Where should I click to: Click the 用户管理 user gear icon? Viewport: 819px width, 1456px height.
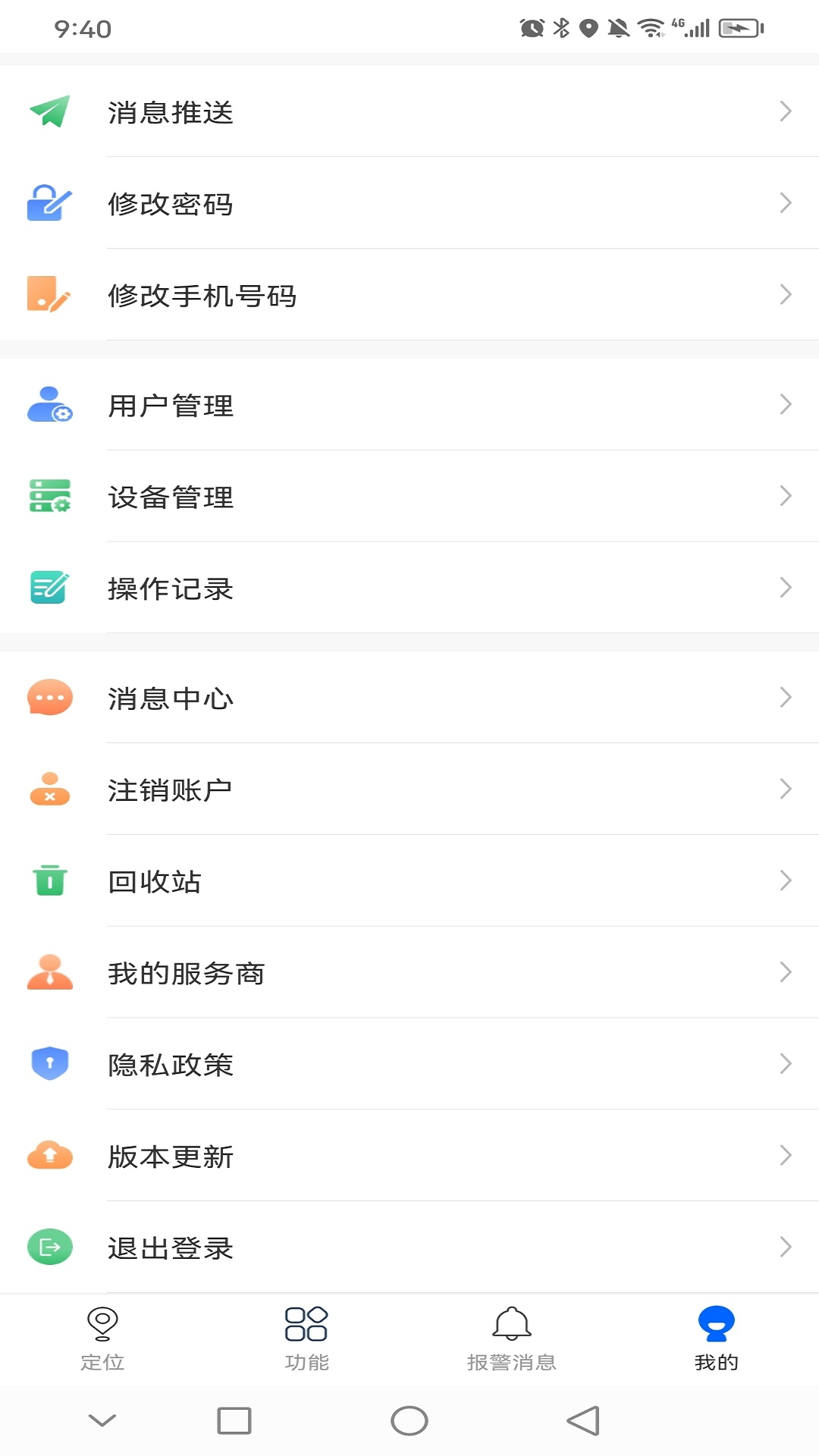click(49, 404)
